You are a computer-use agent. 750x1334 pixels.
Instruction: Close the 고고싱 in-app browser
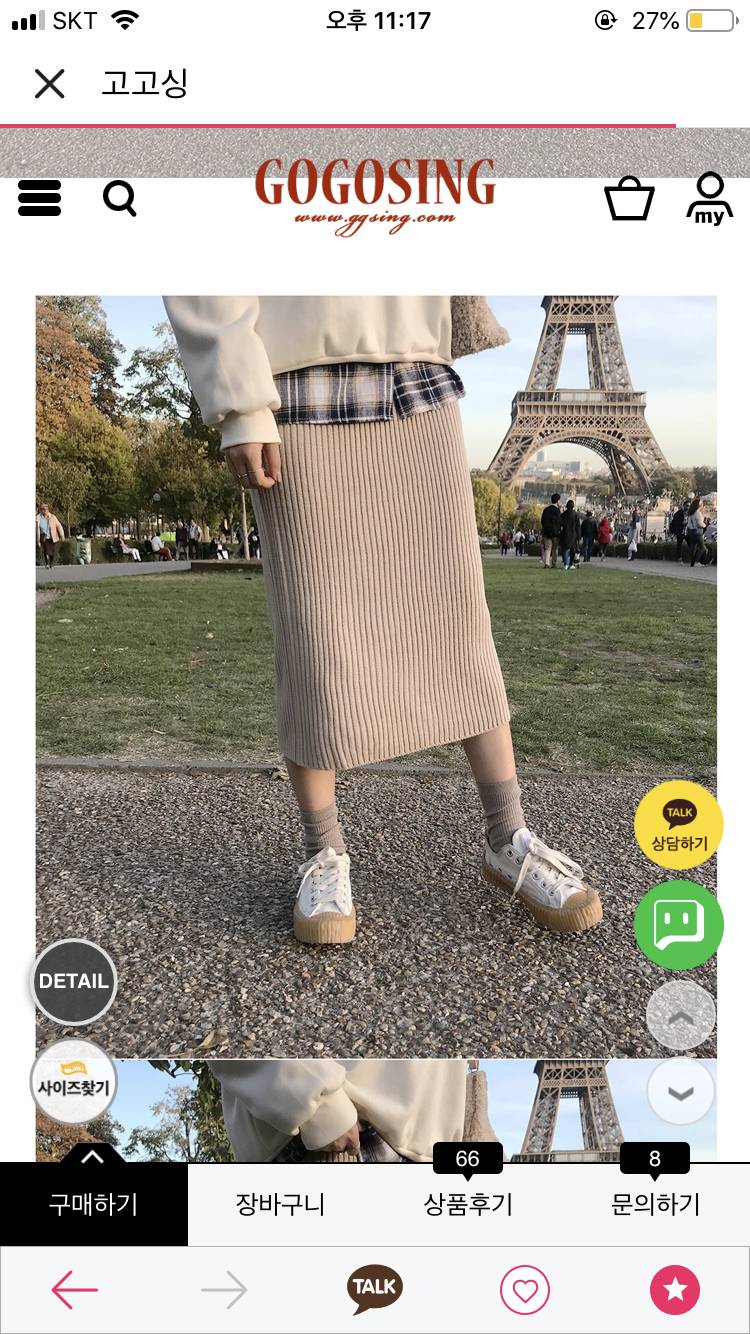pyautogui.click(x=49, y=84)
